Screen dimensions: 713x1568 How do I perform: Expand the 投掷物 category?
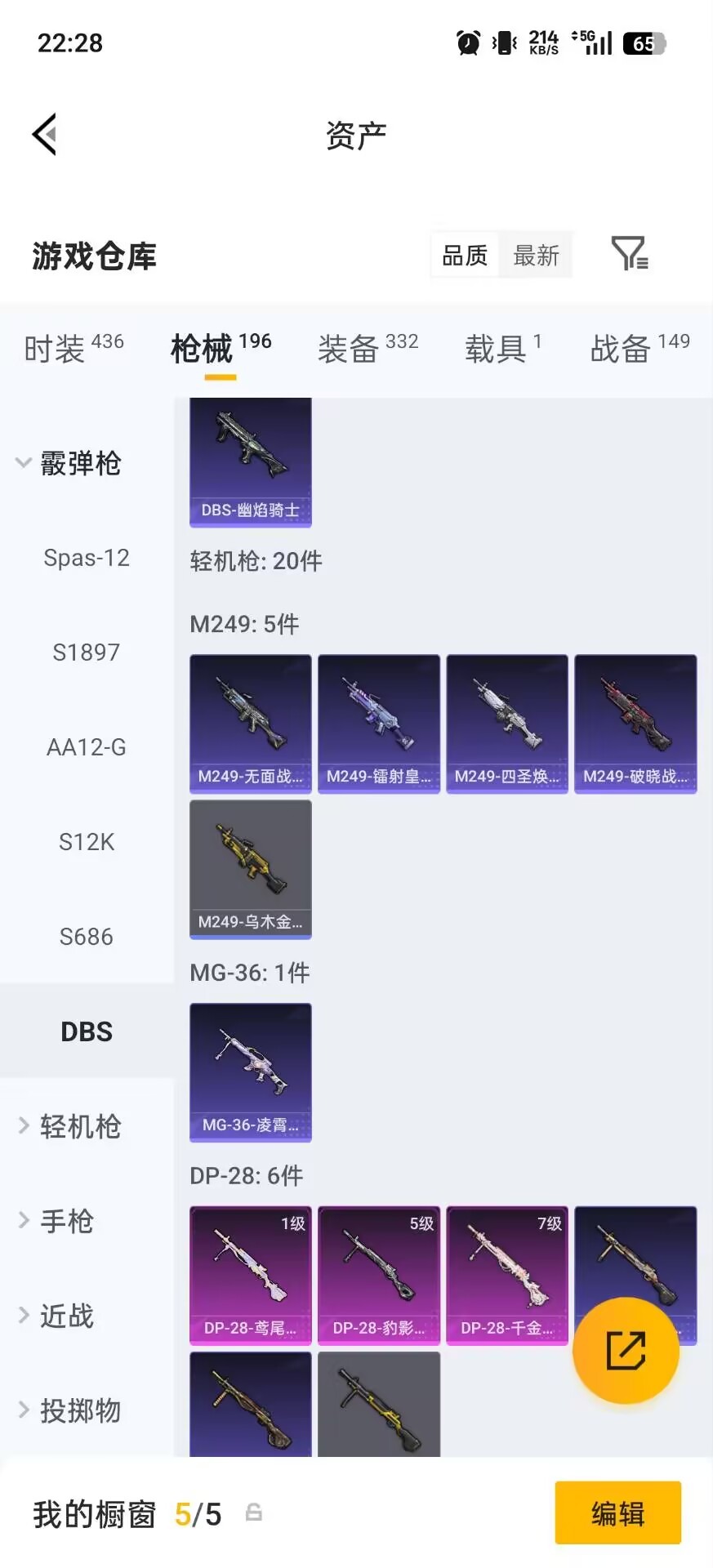[81, 1410]
